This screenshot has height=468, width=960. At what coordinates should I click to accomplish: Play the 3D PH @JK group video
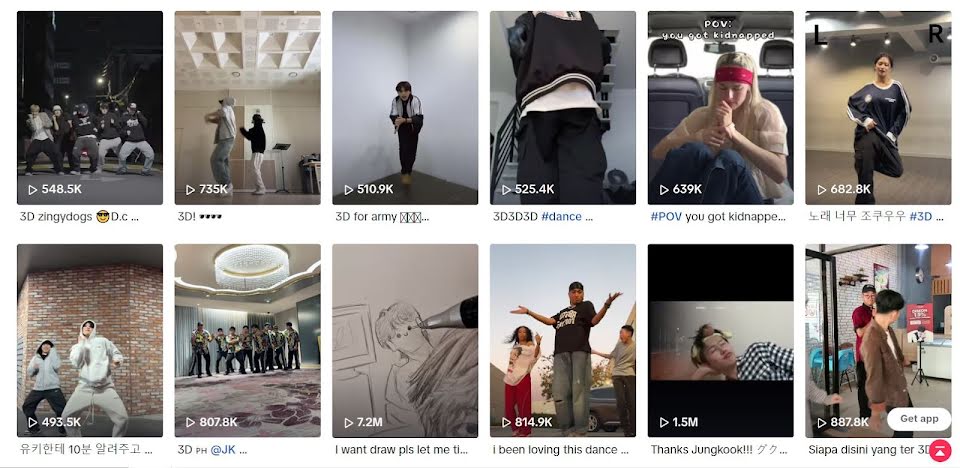247,340
